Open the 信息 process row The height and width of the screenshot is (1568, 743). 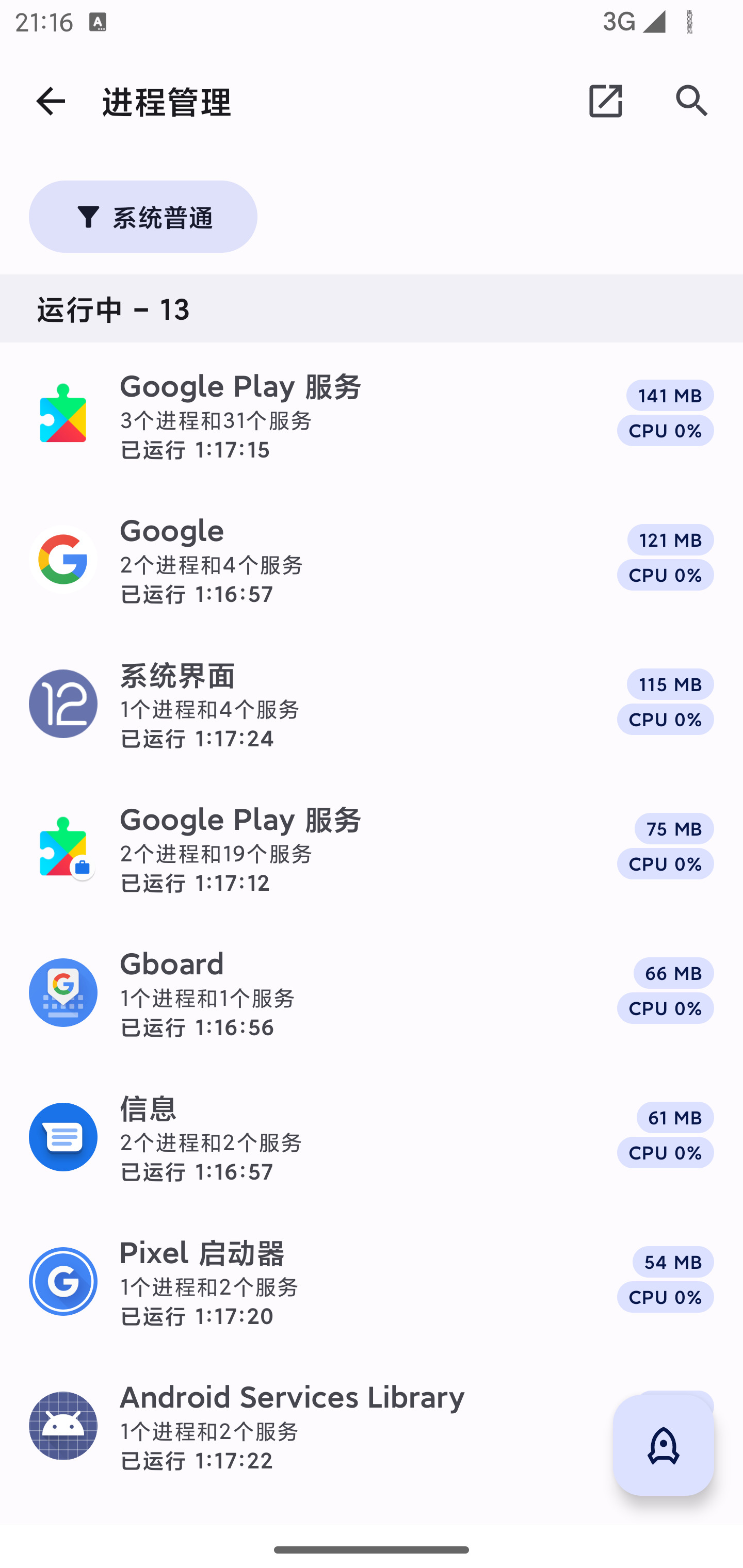pos(372,1137)
